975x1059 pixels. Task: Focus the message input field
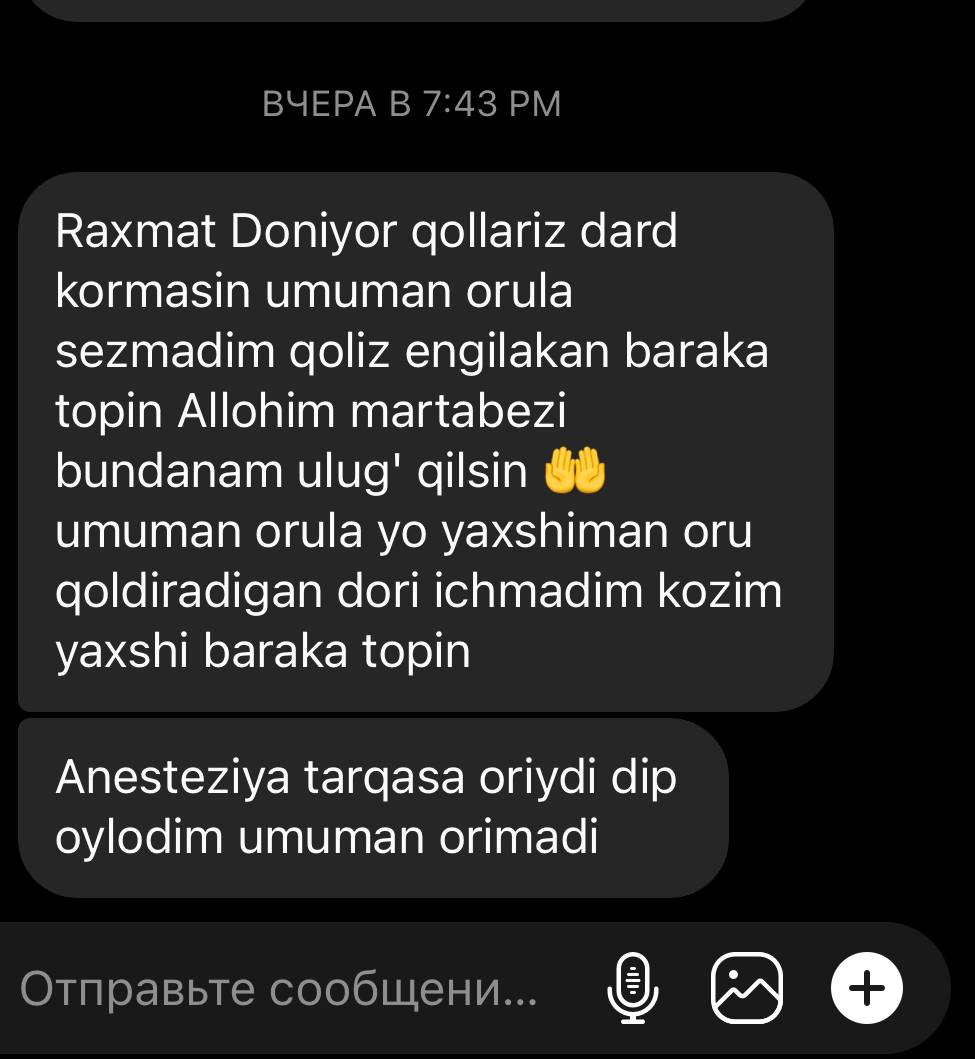280,989
